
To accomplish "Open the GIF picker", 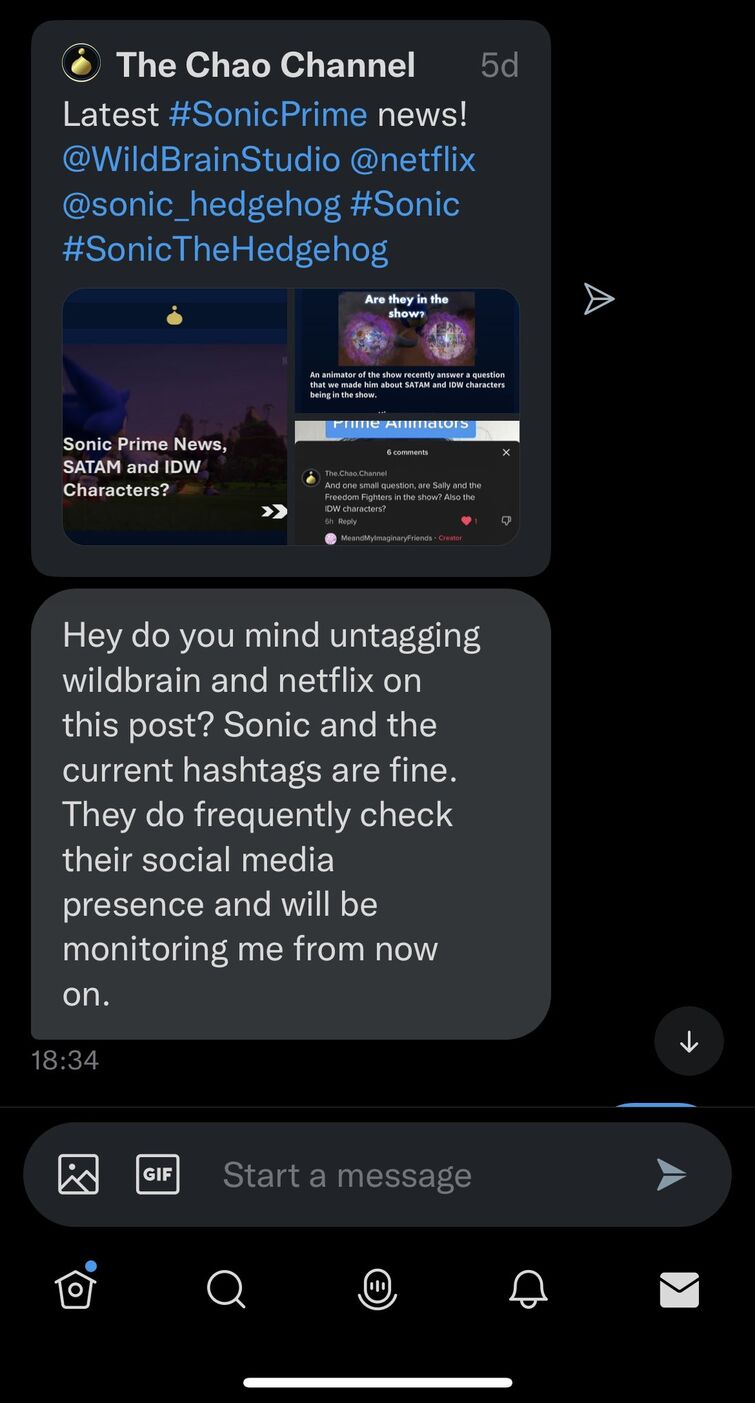I will [x=158, y=1174].
